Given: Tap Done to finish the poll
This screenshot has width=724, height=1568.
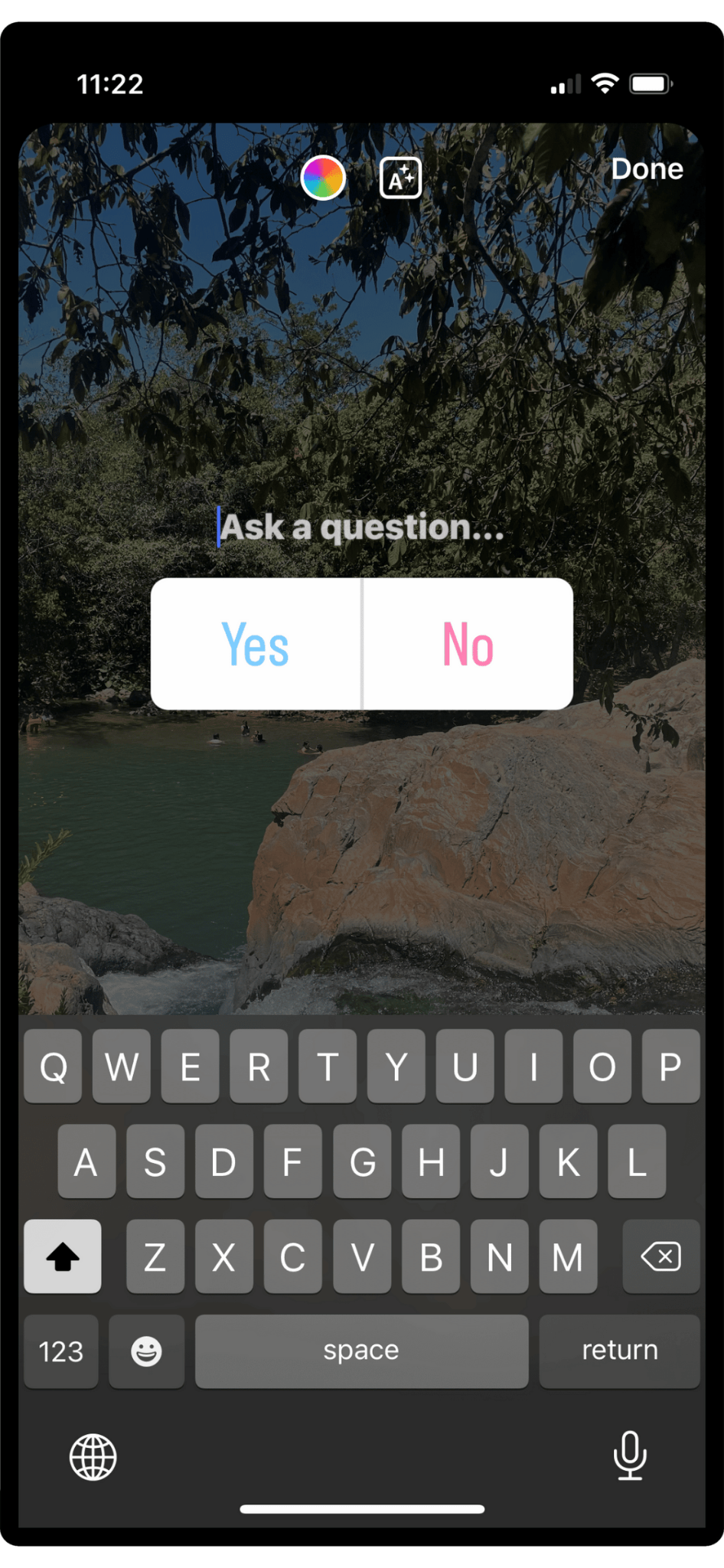Looking at the screenshot, I should click(x=647, y=169).
